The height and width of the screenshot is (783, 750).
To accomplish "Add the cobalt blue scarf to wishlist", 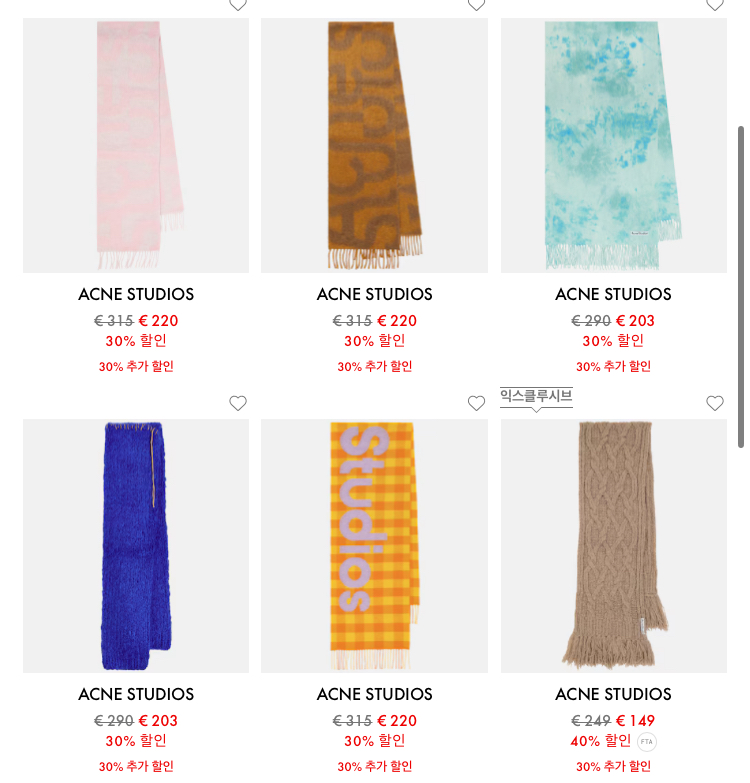I will (x=238, y=403).
